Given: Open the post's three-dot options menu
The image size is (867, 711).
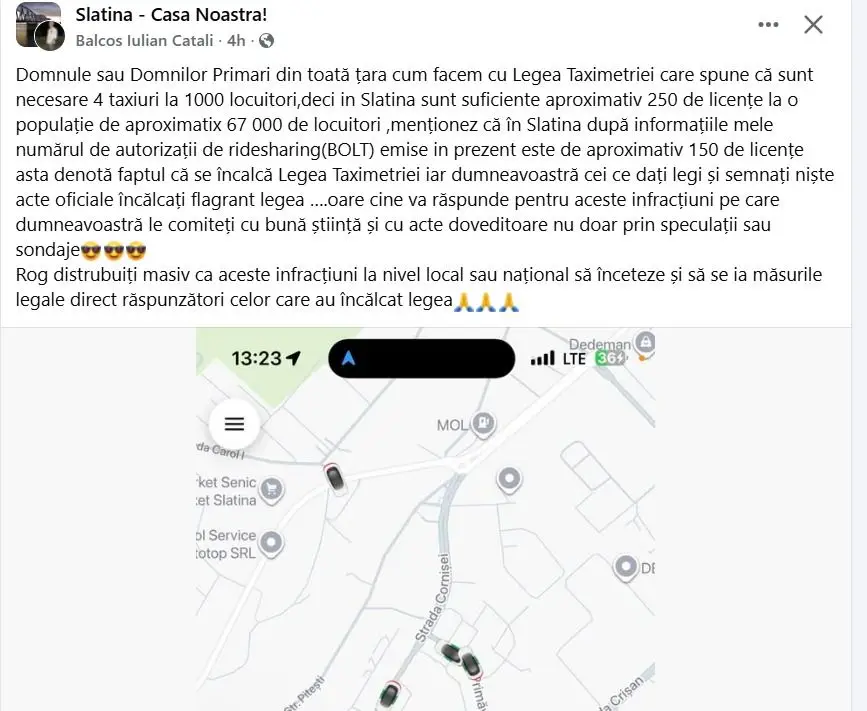Looking at the screenshot, I should 768,25.
